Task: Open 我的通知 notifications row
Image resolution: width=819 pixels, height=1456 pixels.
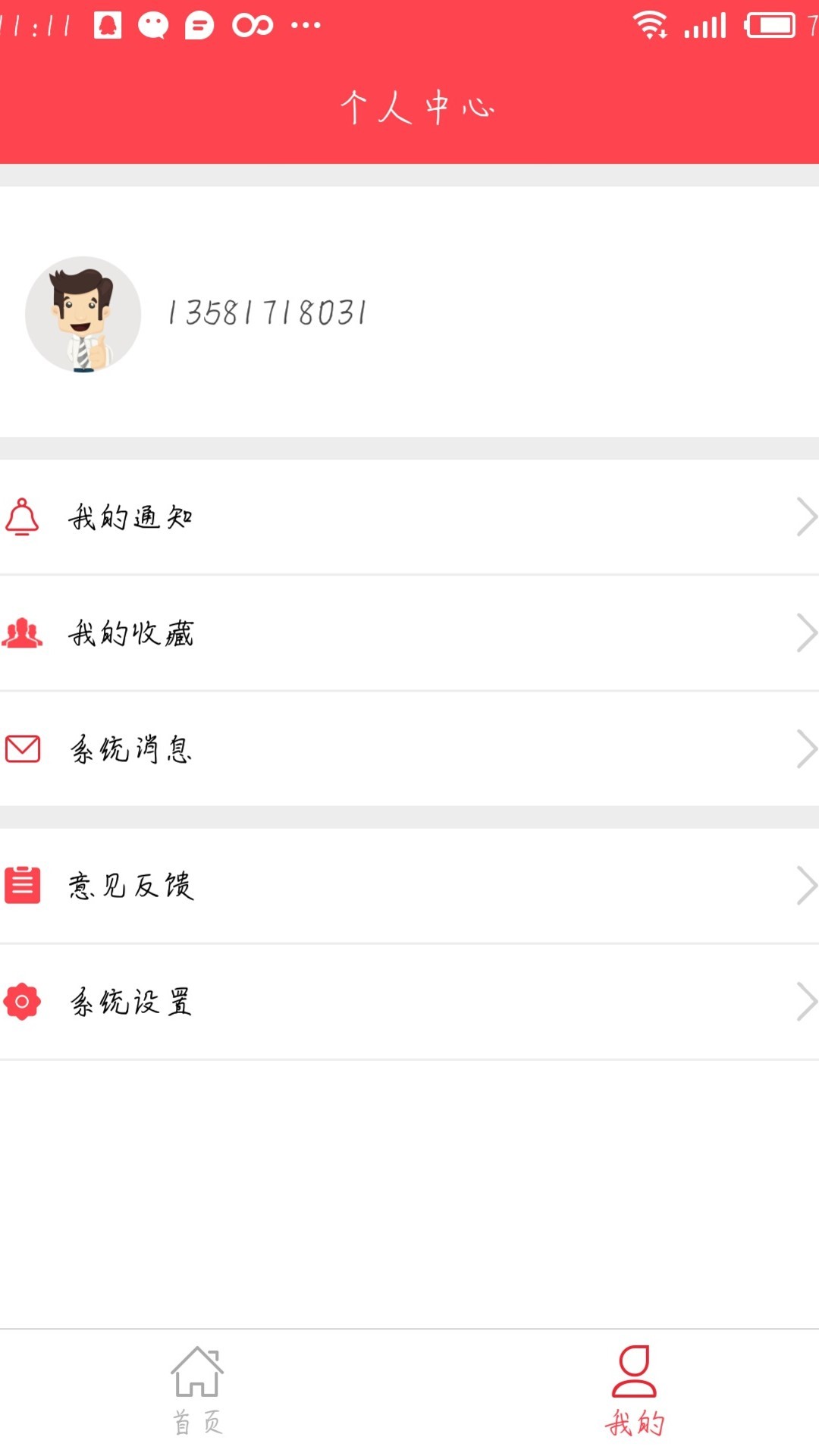Action: [x=409, y=517]
